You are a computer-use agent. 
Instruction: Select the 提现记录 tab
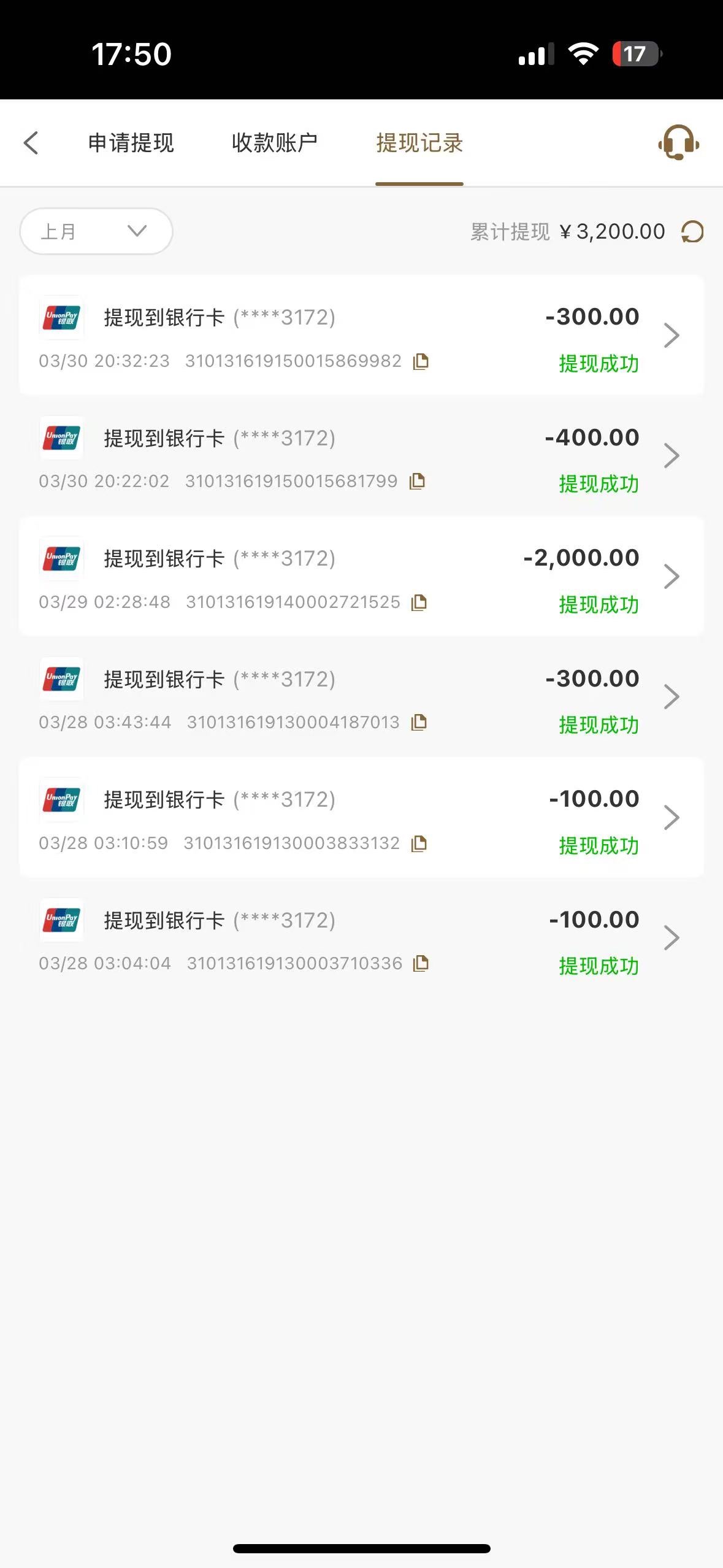pyautogui.click(x=419, y=143)
